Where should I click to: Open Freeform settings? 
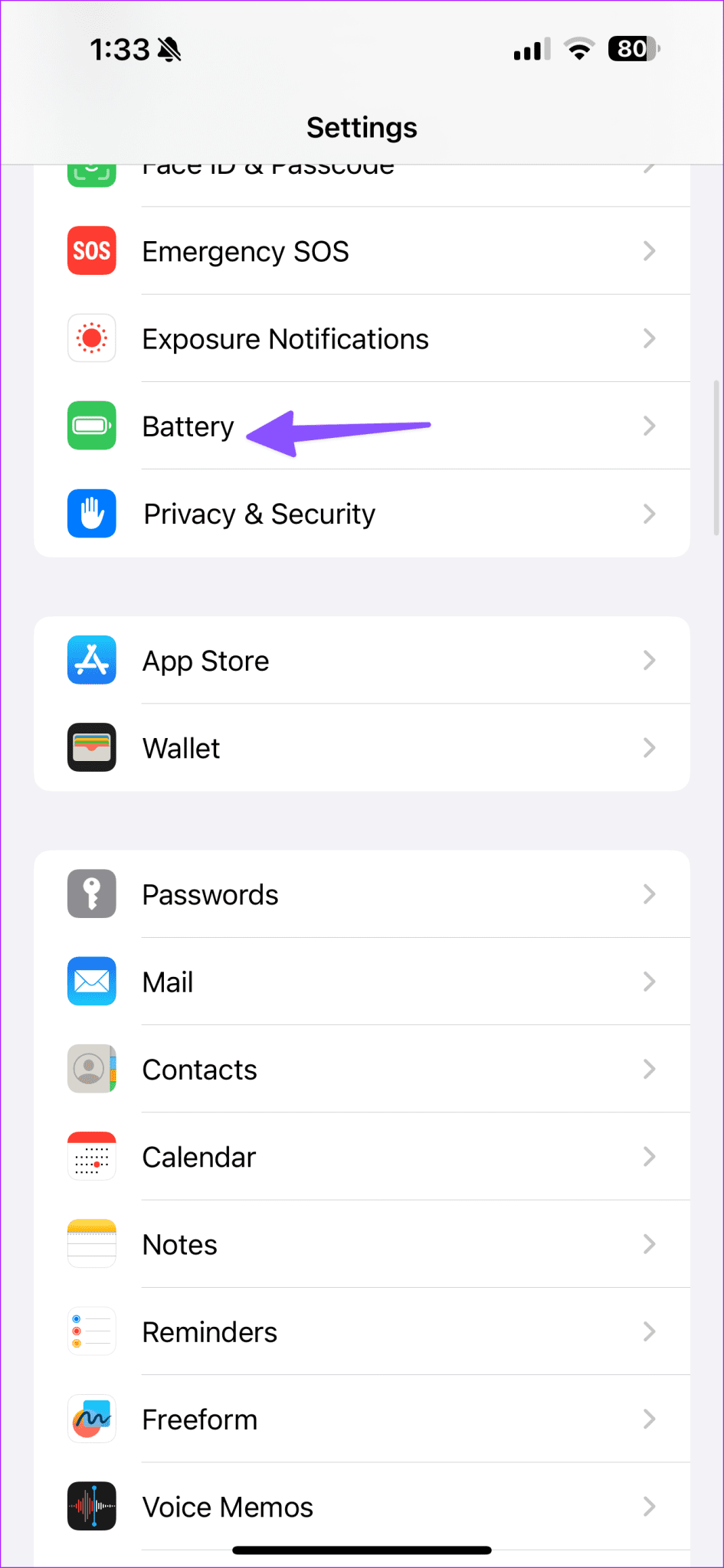click(362, 1419)
